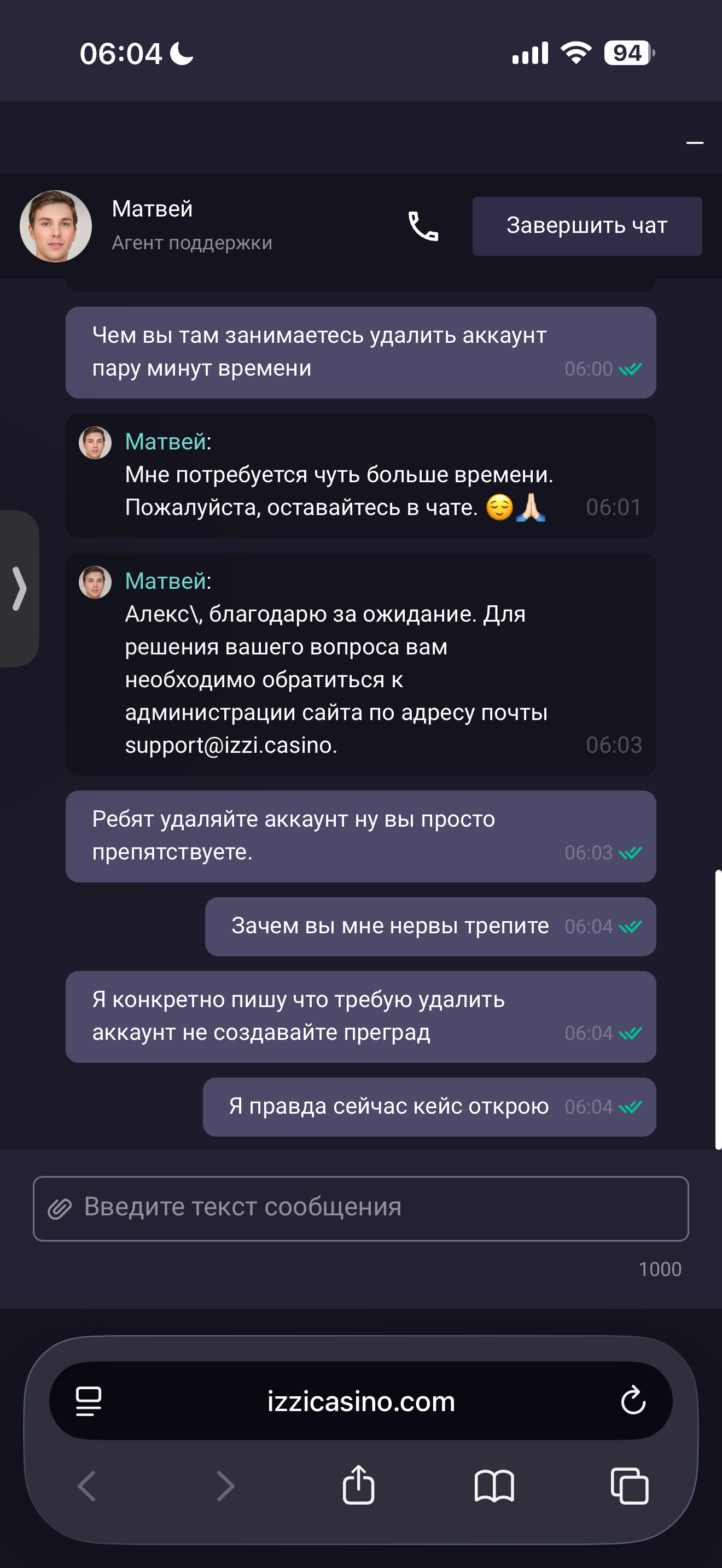Focus the message text input field
722x1568 pixels.
click(x=377, y=1208)
